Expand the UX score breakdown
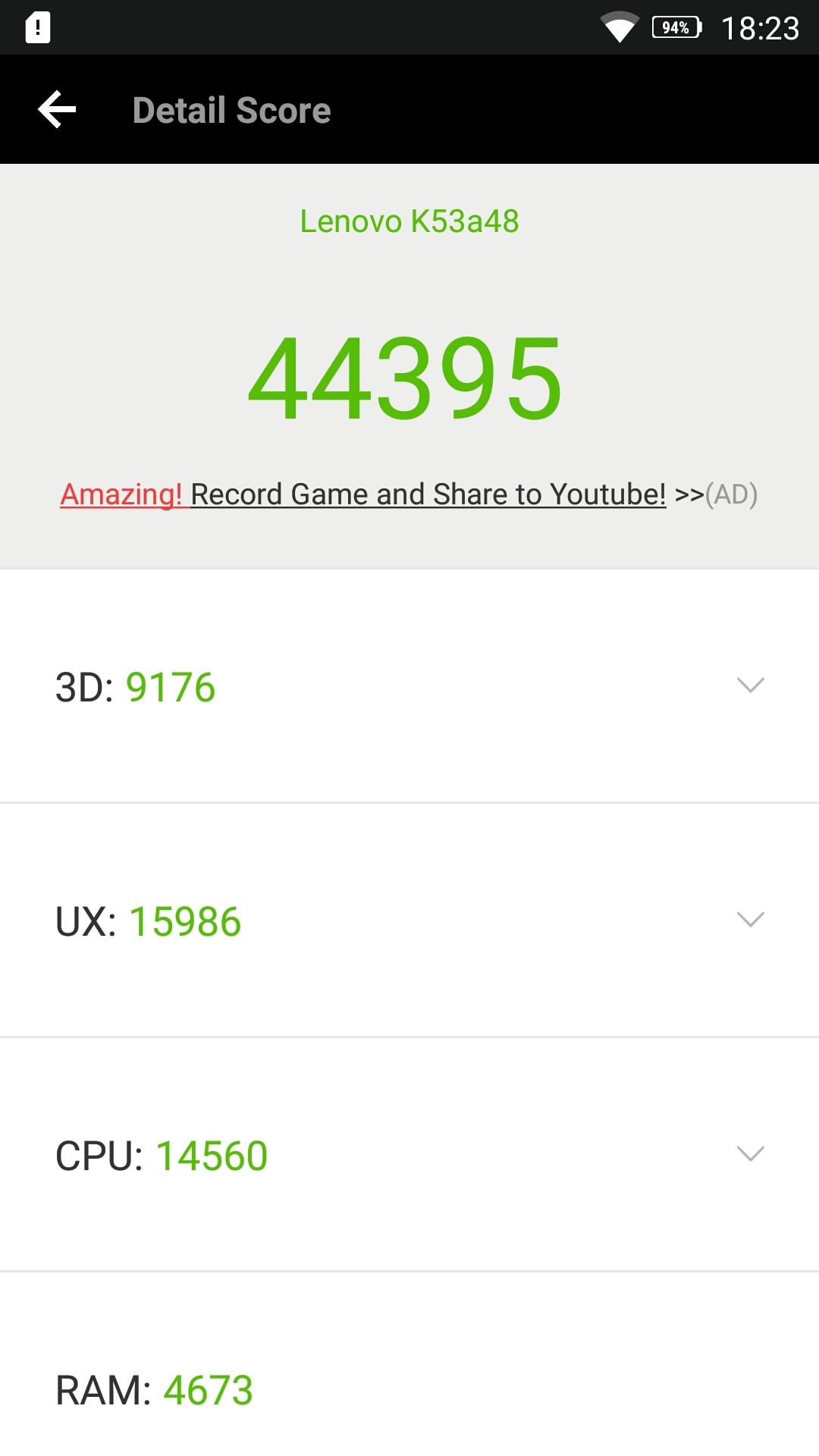The image size is (819, 1456). [409, 921]
